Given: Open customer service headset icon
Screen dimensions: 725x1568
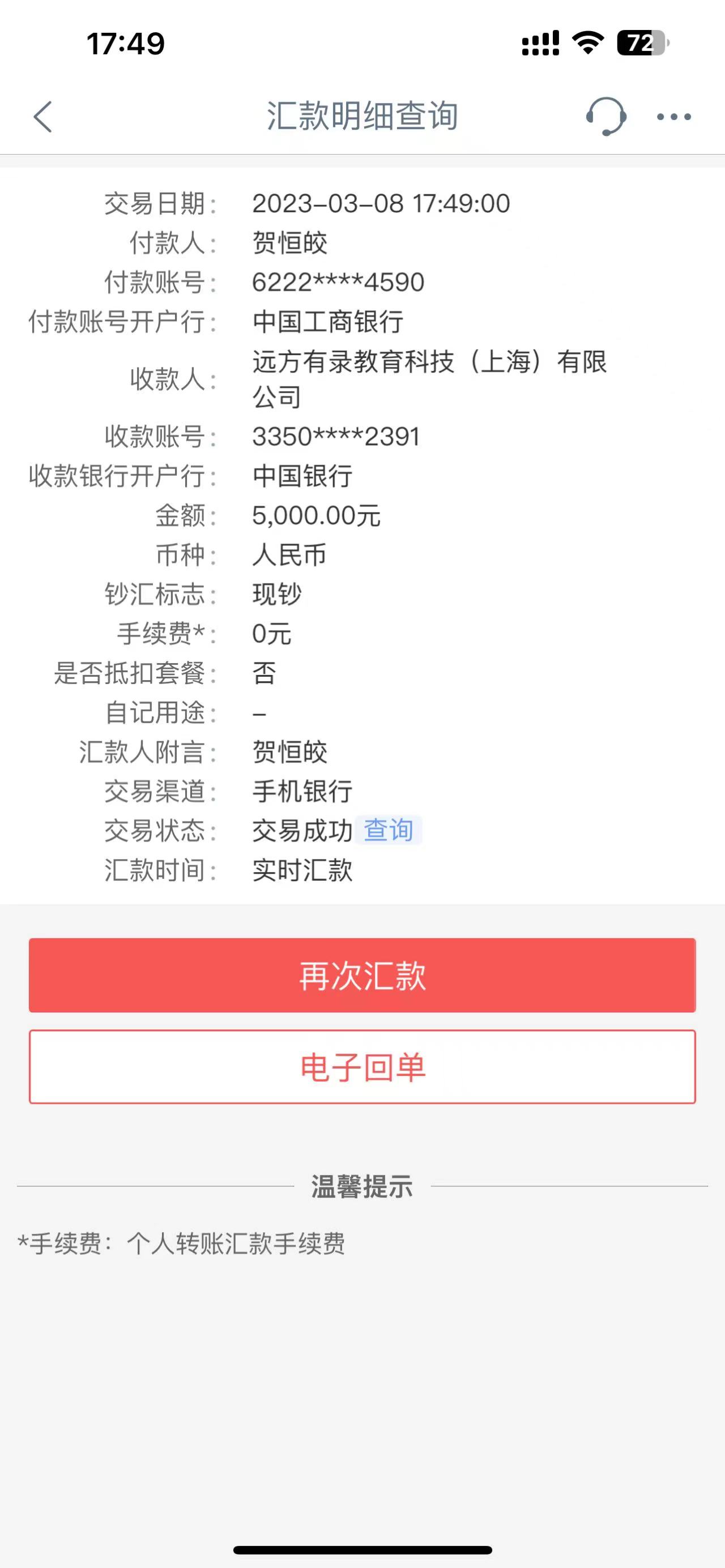Looking at the screenshot, I should [x=605, y=116].
